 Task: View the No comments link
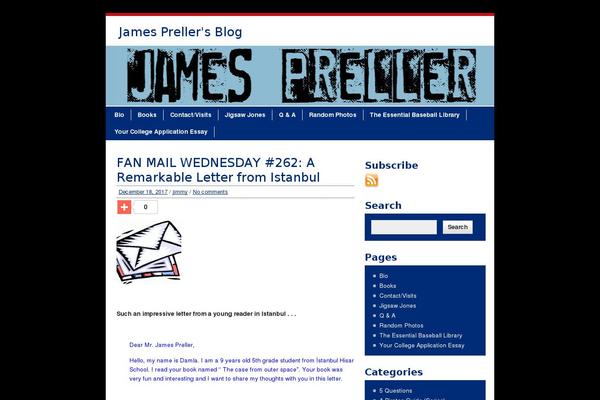pos(210,191)
